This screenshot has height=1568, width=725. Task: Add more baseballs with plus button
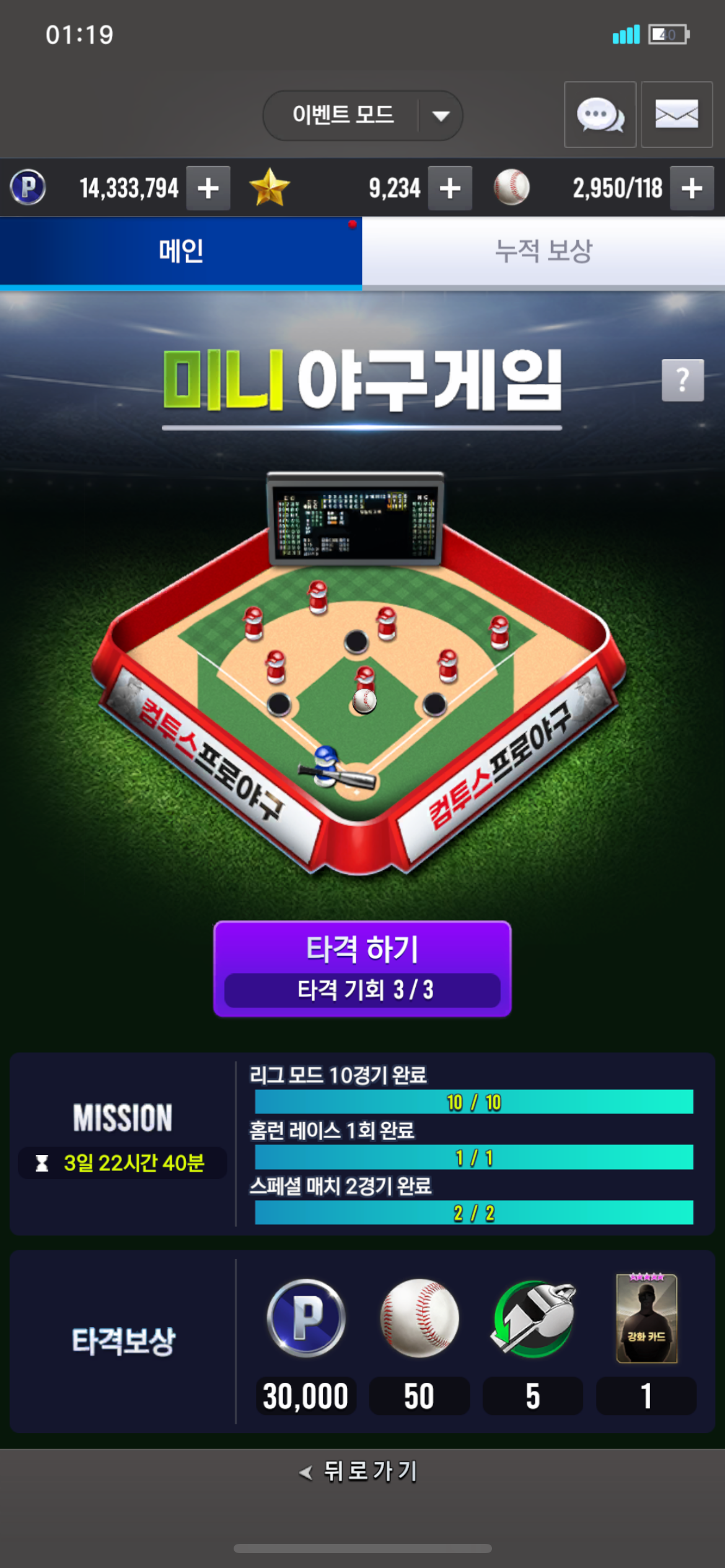point(692,188)
